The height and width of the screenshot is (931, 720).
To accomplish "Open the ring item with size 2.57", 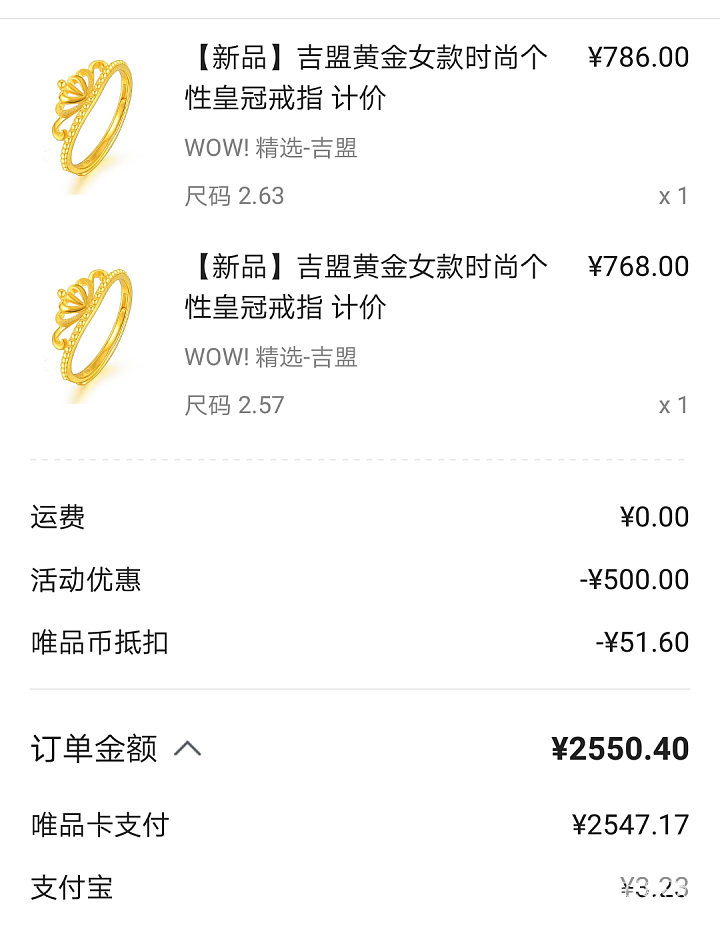I will point(366,287).
